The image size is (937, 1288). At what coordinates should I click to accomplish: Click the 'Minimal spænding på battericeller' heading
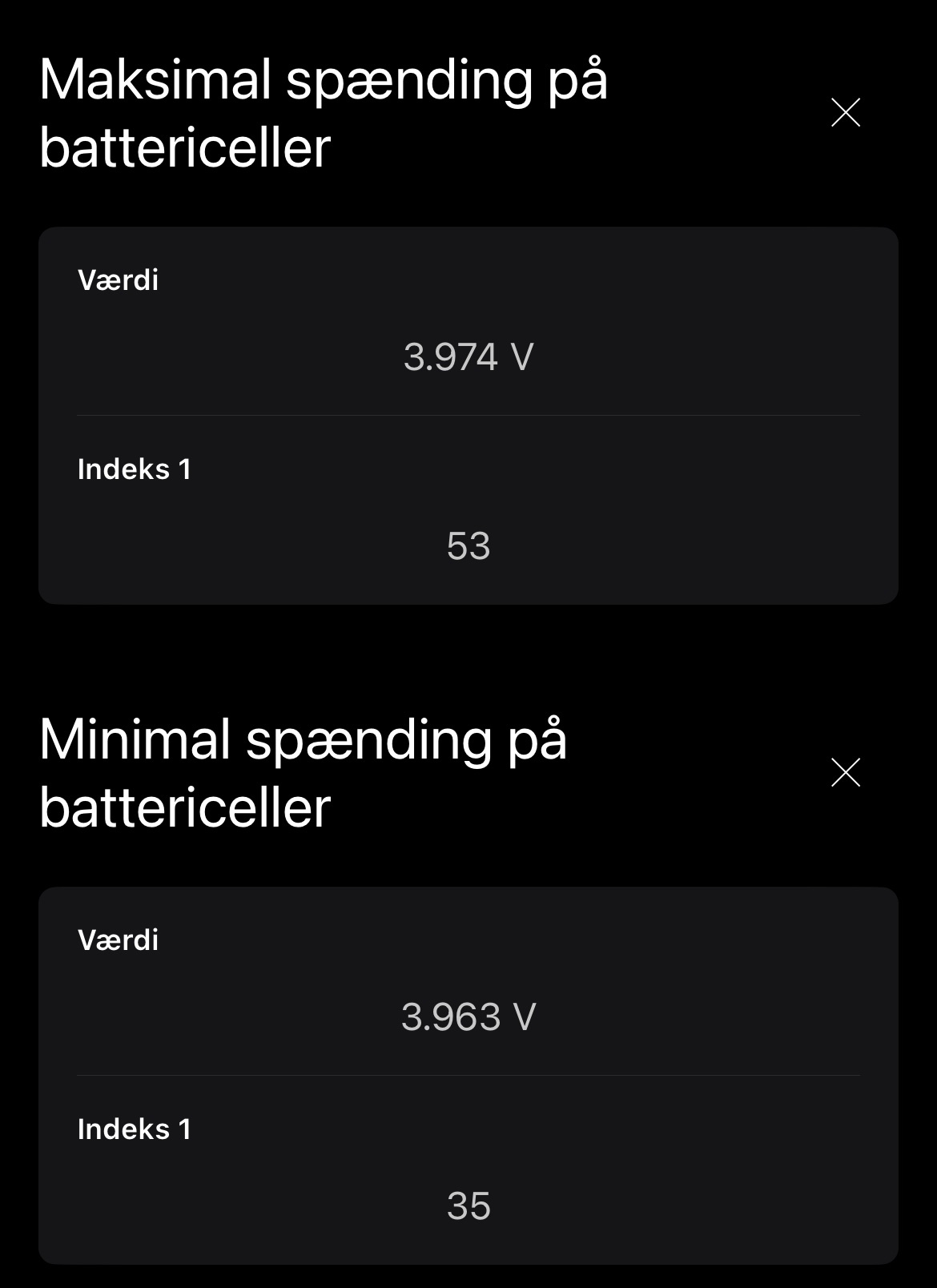[x=304, y=773]
